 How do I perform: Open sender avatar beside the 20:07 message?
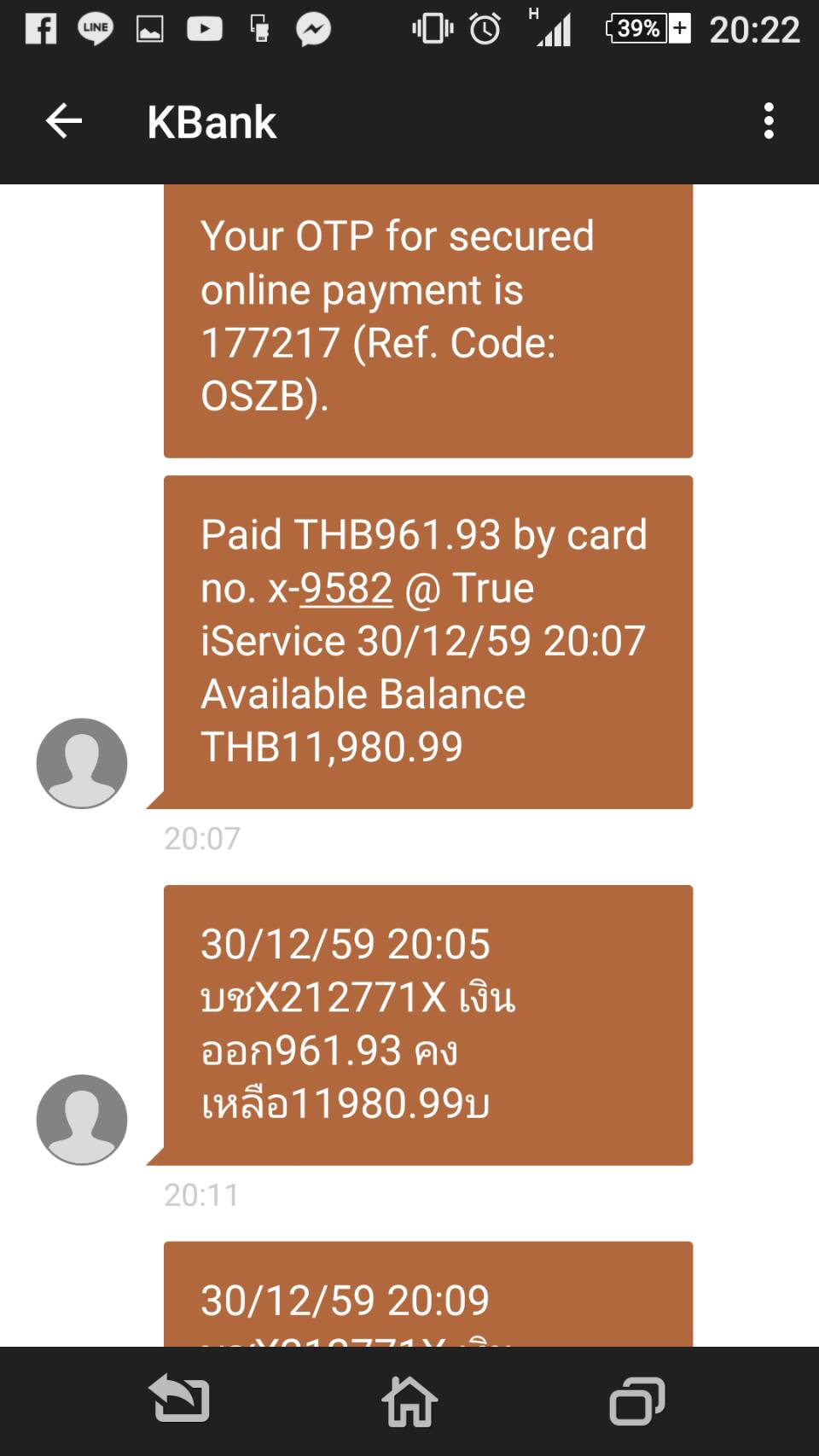(82, 763)
